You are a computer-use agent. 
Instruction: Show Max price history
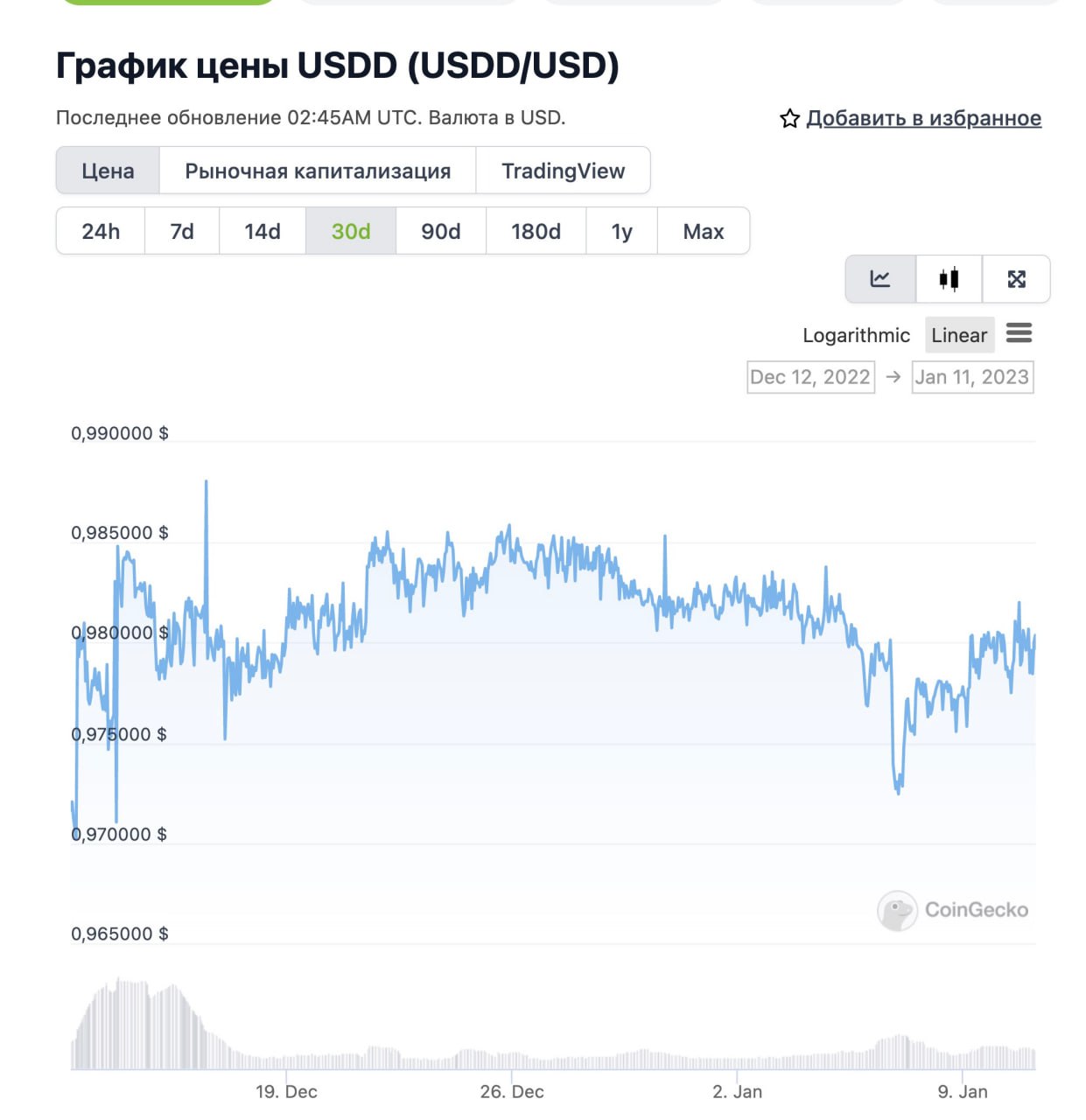coord(704,231)
